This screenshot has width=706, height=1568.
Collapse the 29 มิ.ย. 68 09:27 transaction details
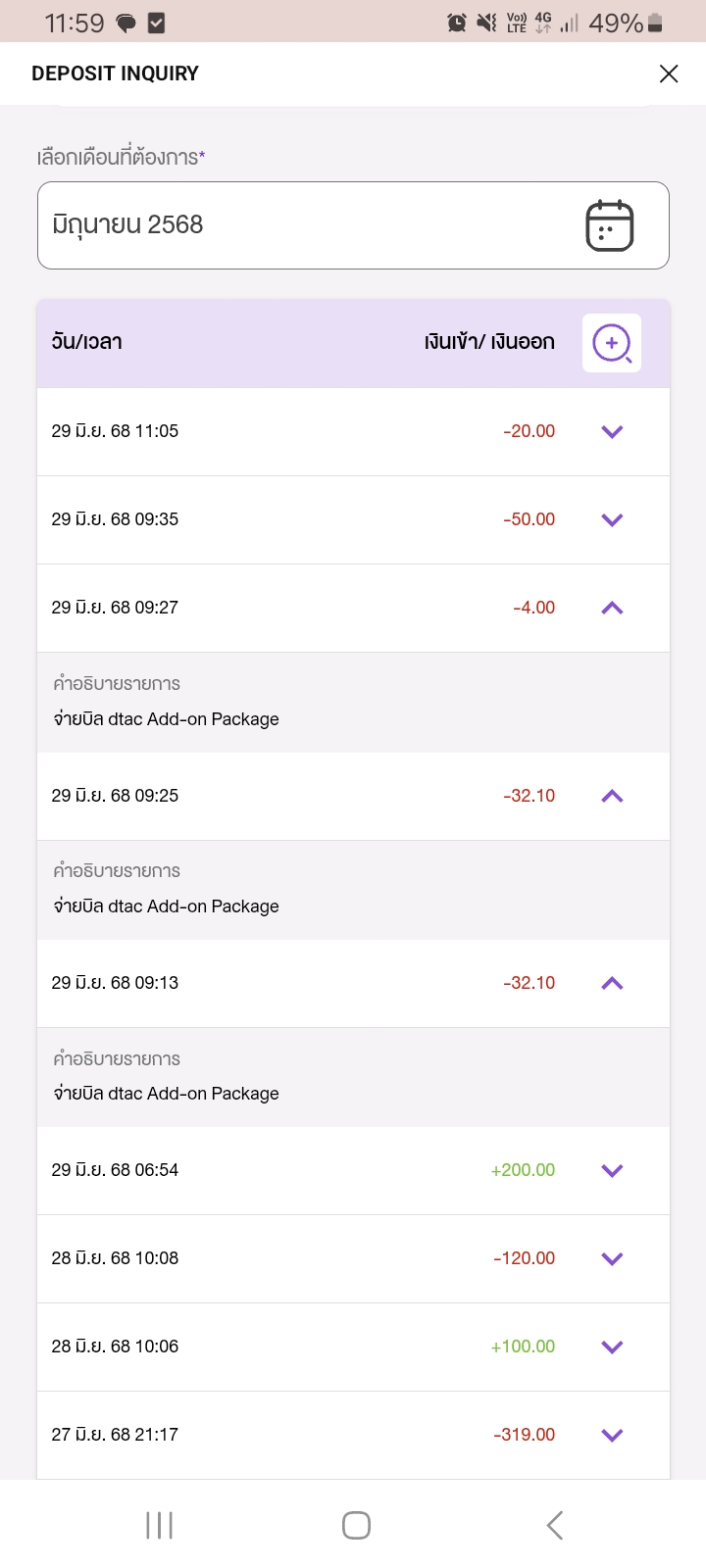pos(612,608)
